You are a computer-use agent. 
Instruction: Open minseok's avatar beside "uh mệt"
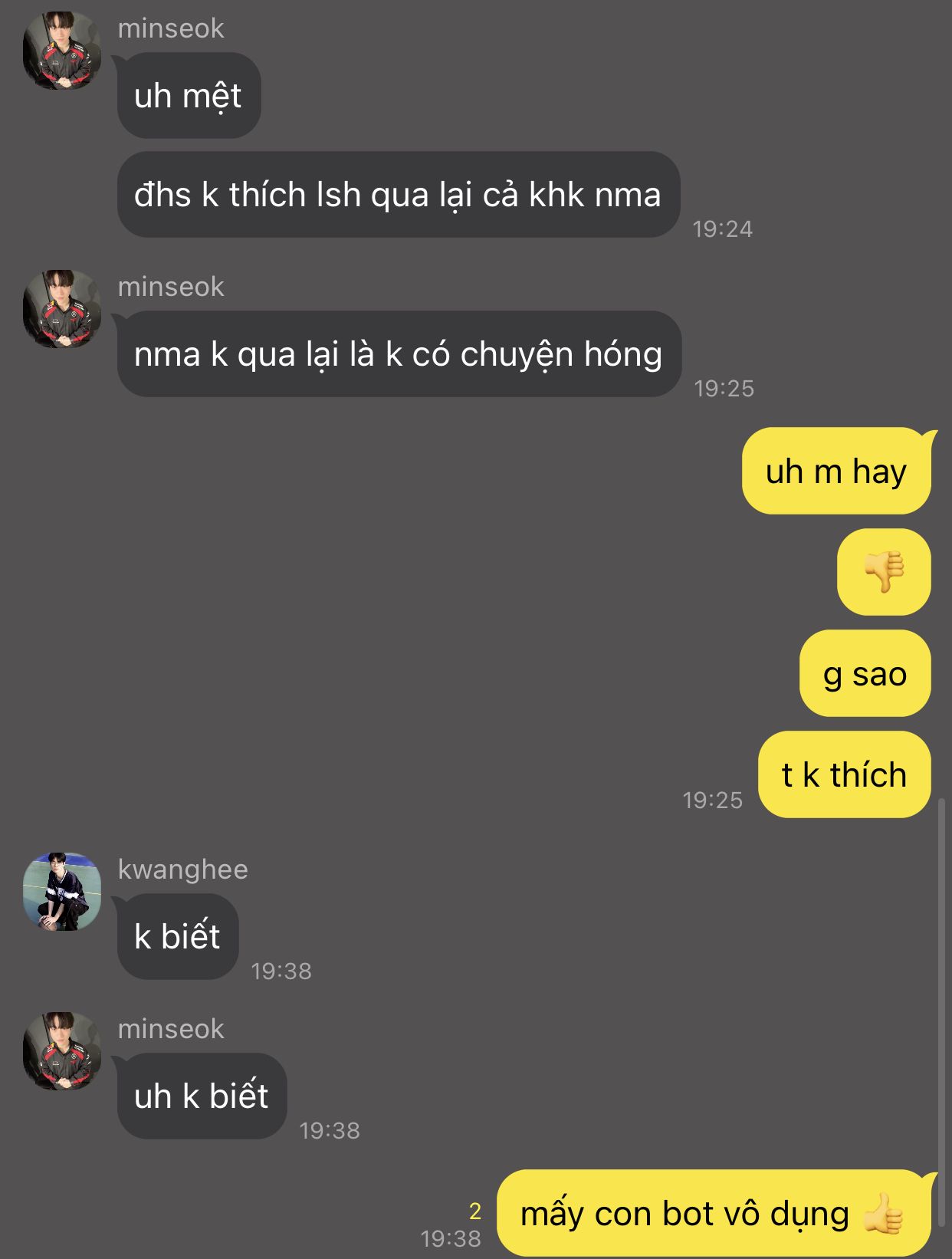click(x=62, y=51)
